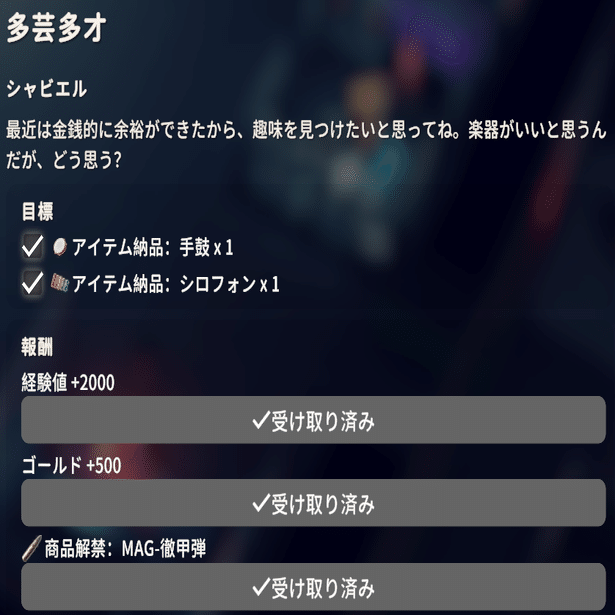Tap the claimed button under 経験値 +2000
Viewport: 615px width, 615px height.
pos(313,421)
